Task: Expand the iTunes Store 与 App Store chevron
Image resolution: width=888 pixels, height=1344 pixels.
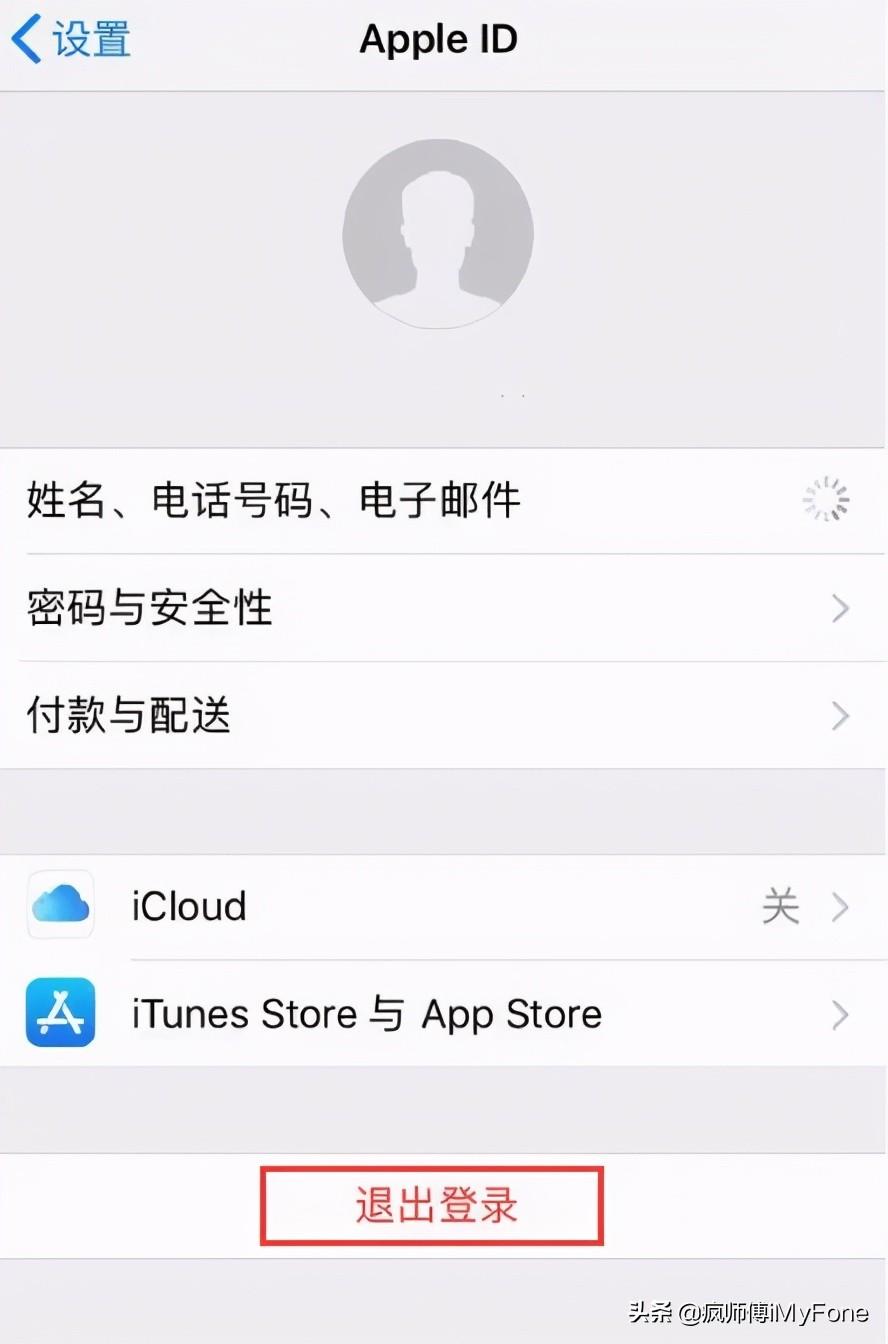Action: (840, 1015)
